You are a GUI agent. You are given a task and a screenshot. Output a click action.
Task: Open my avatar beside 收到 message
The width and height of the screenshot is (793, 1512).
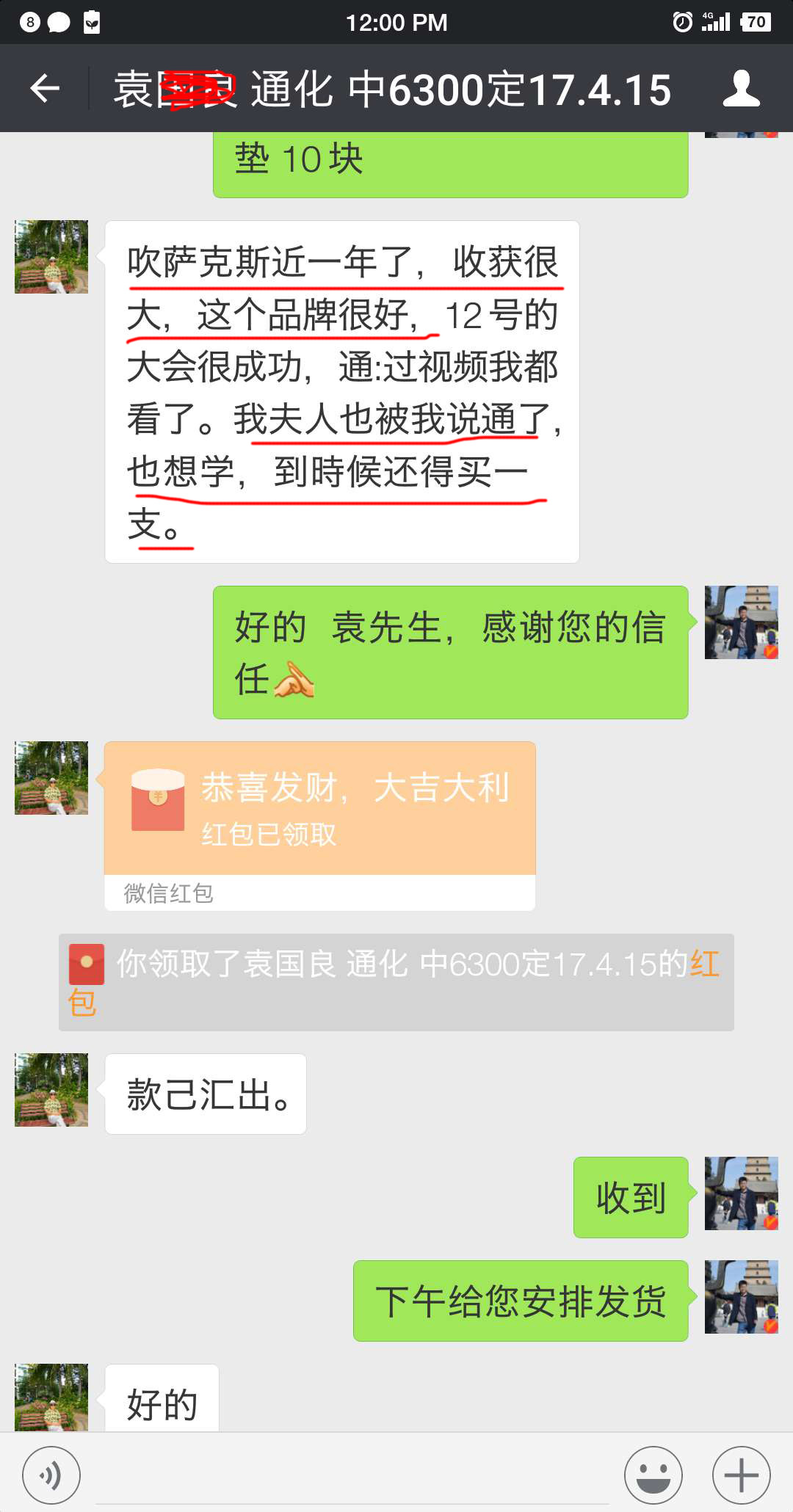coord(741,1193)
